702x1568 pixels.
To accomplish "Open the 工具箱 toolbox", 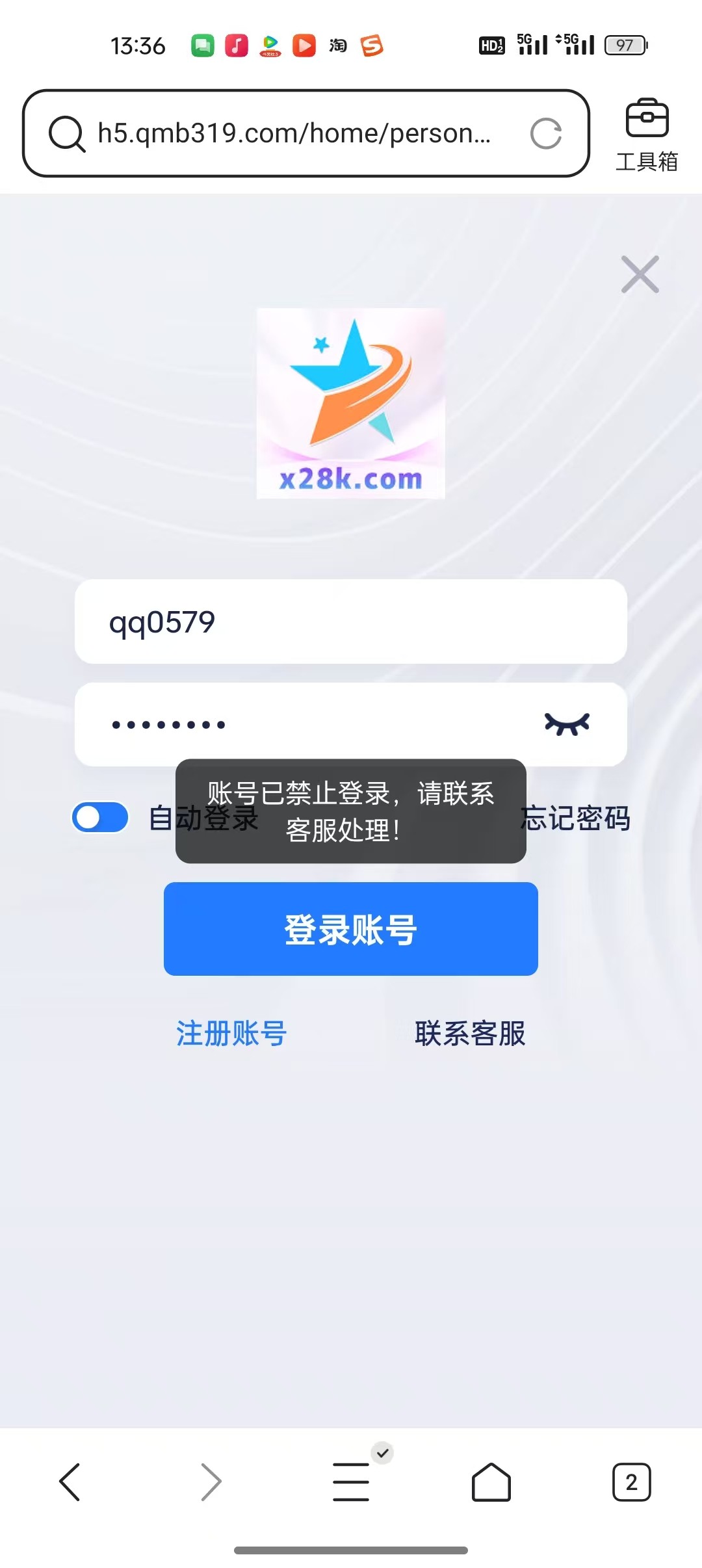I will pyautogui.click(x=646, y=135).
